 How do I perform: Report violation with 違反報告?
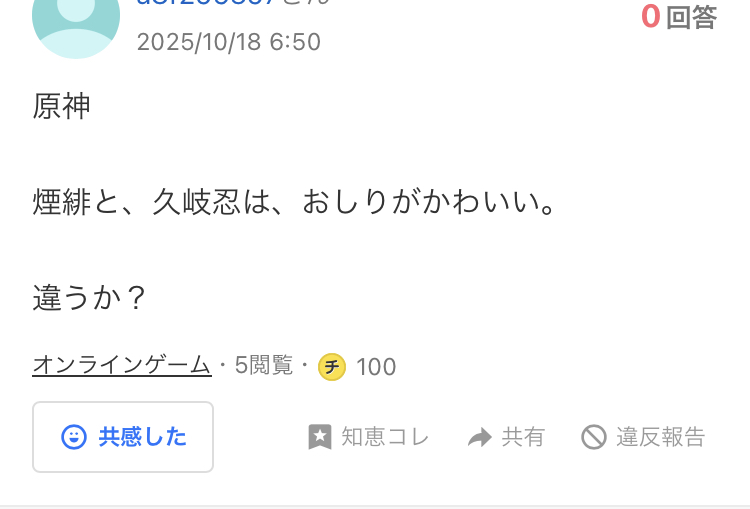point(644,437)
